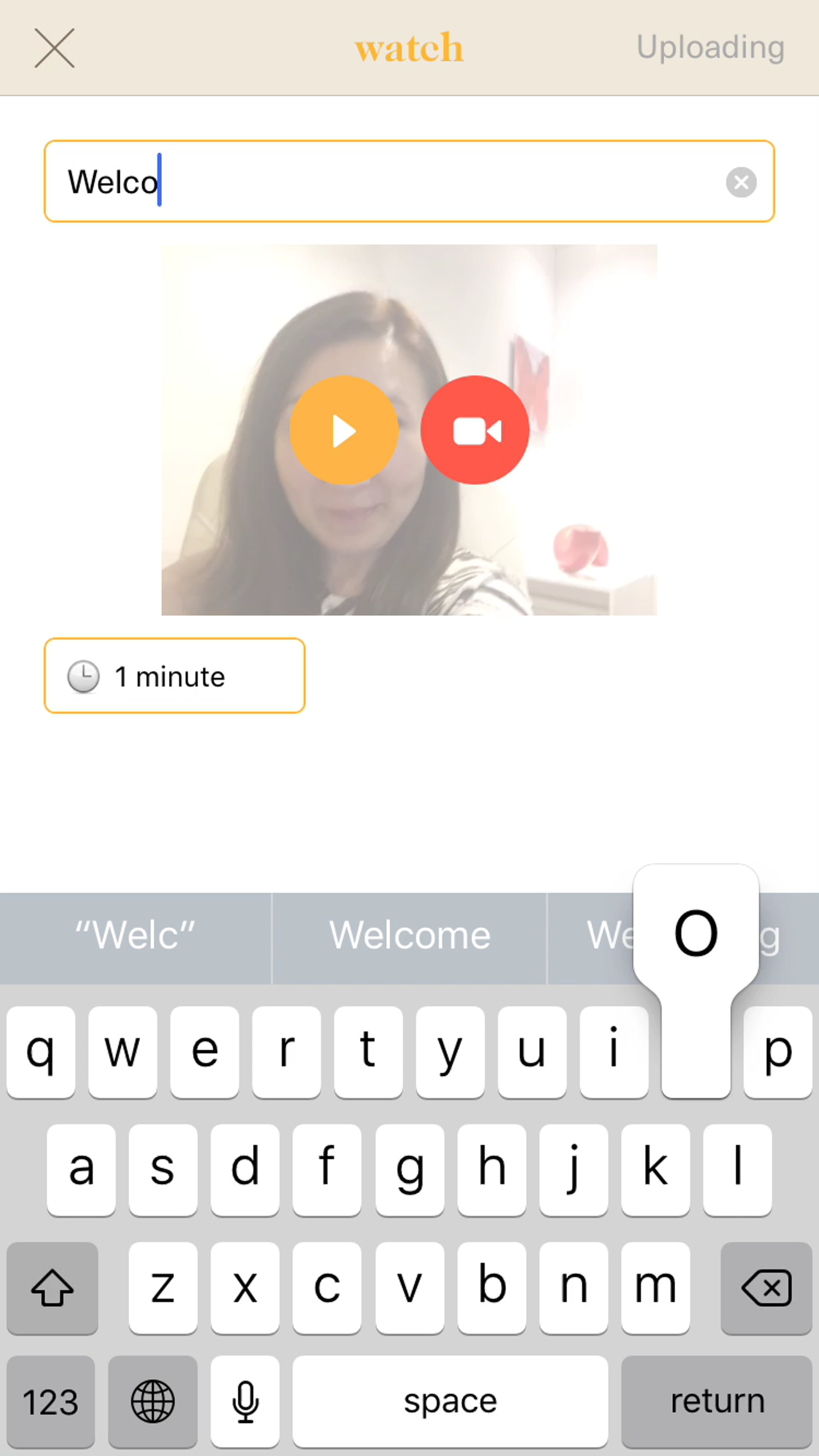Switch keyboard language with the globe key
The height and width of the screenshot is (1456, 819).
[153, 1402]
